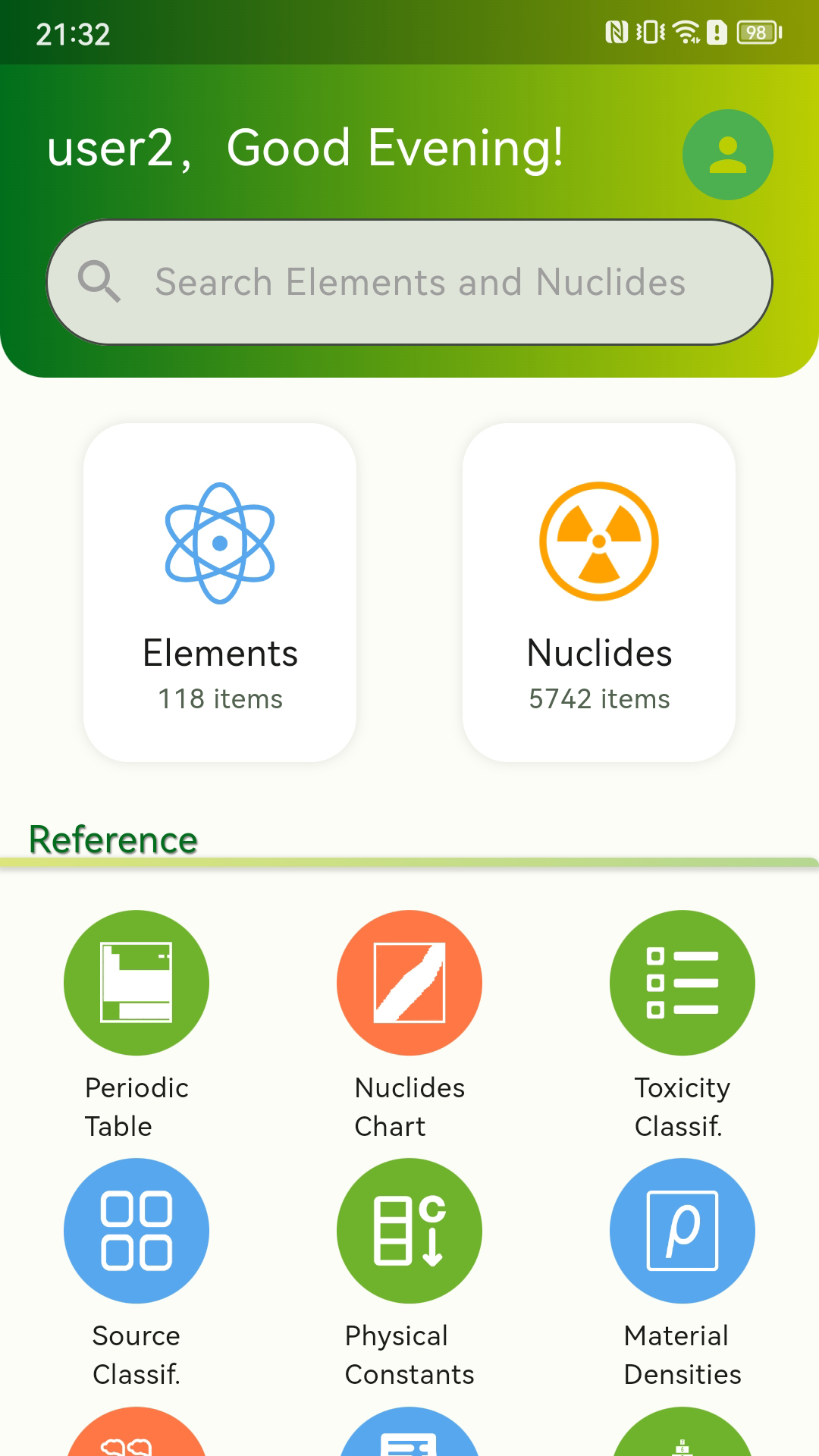819x1456 pixels.
Task: Open the user profile avatar
Action: tap(727, 155)
